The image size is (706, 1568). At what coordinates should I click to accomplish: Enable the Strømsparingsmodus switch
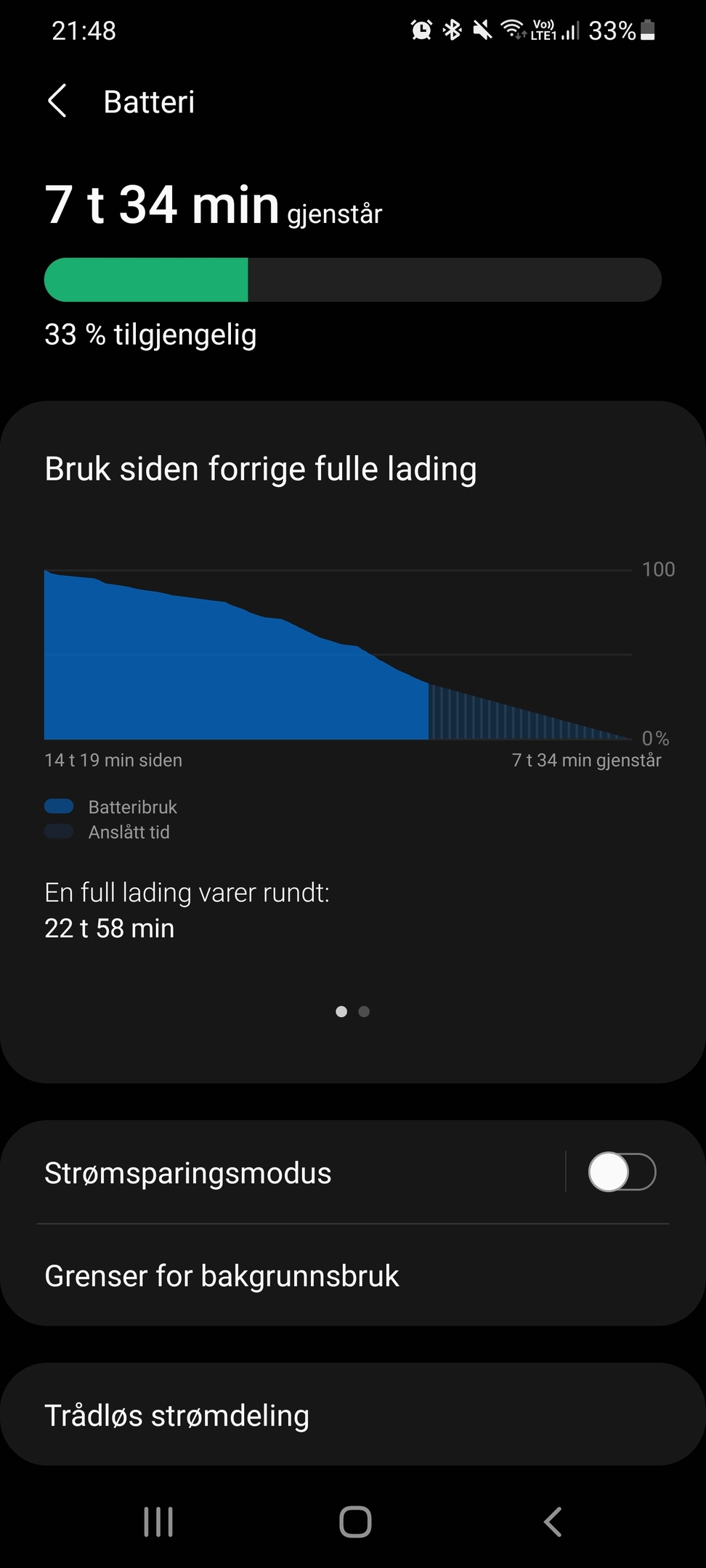pos(622,1172)
